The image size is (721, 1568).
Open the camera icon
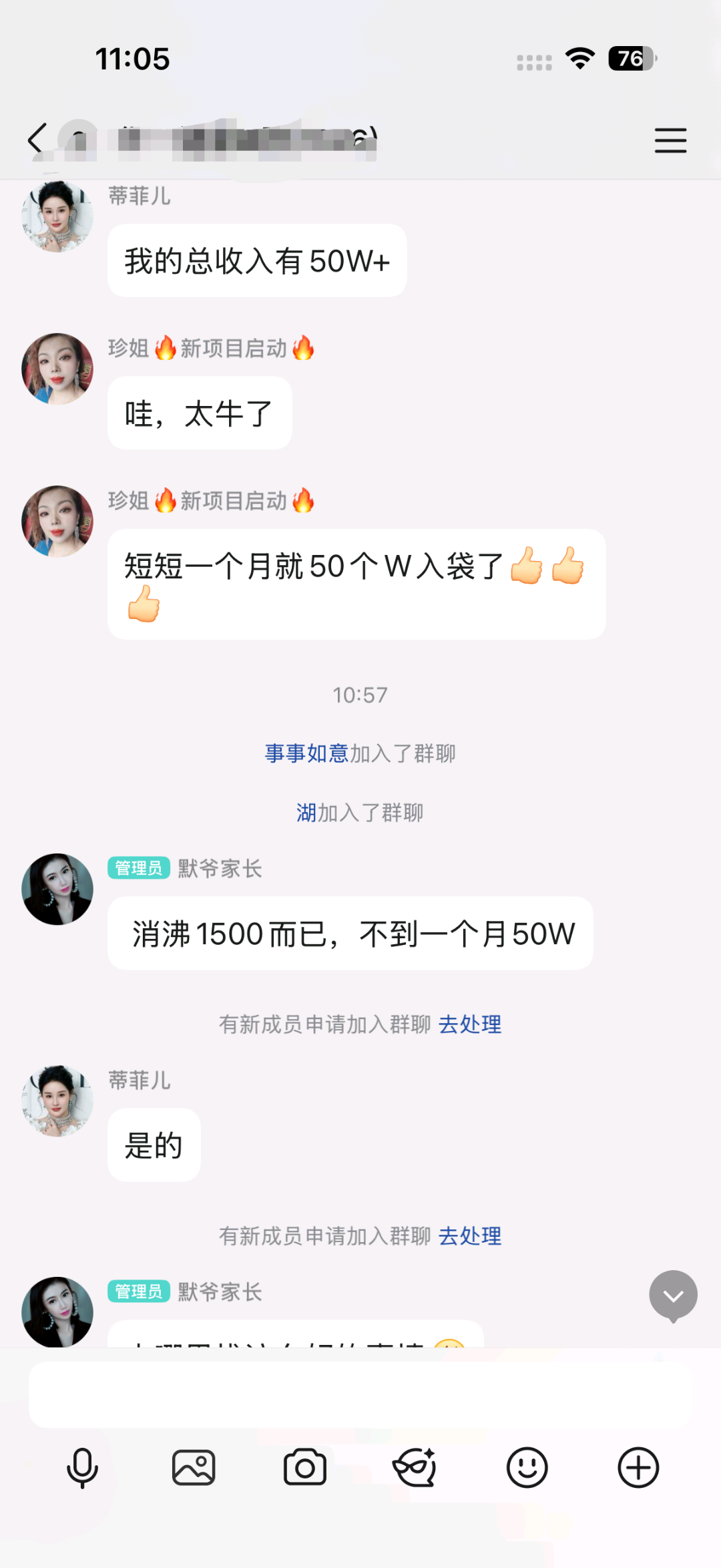pos(304,1466)
